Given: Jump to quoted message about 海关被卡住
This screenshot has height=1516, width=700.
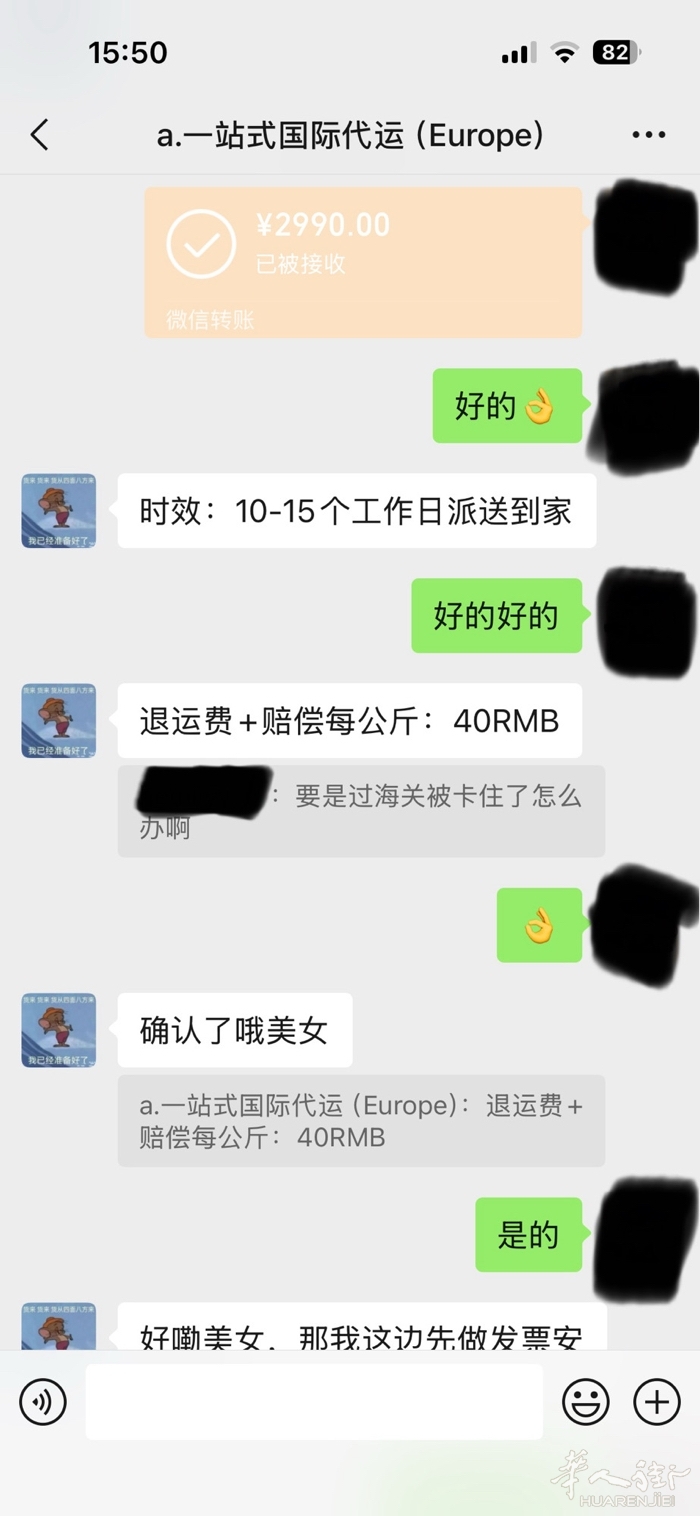Looking at the screenshot, I should click(361, 811).
